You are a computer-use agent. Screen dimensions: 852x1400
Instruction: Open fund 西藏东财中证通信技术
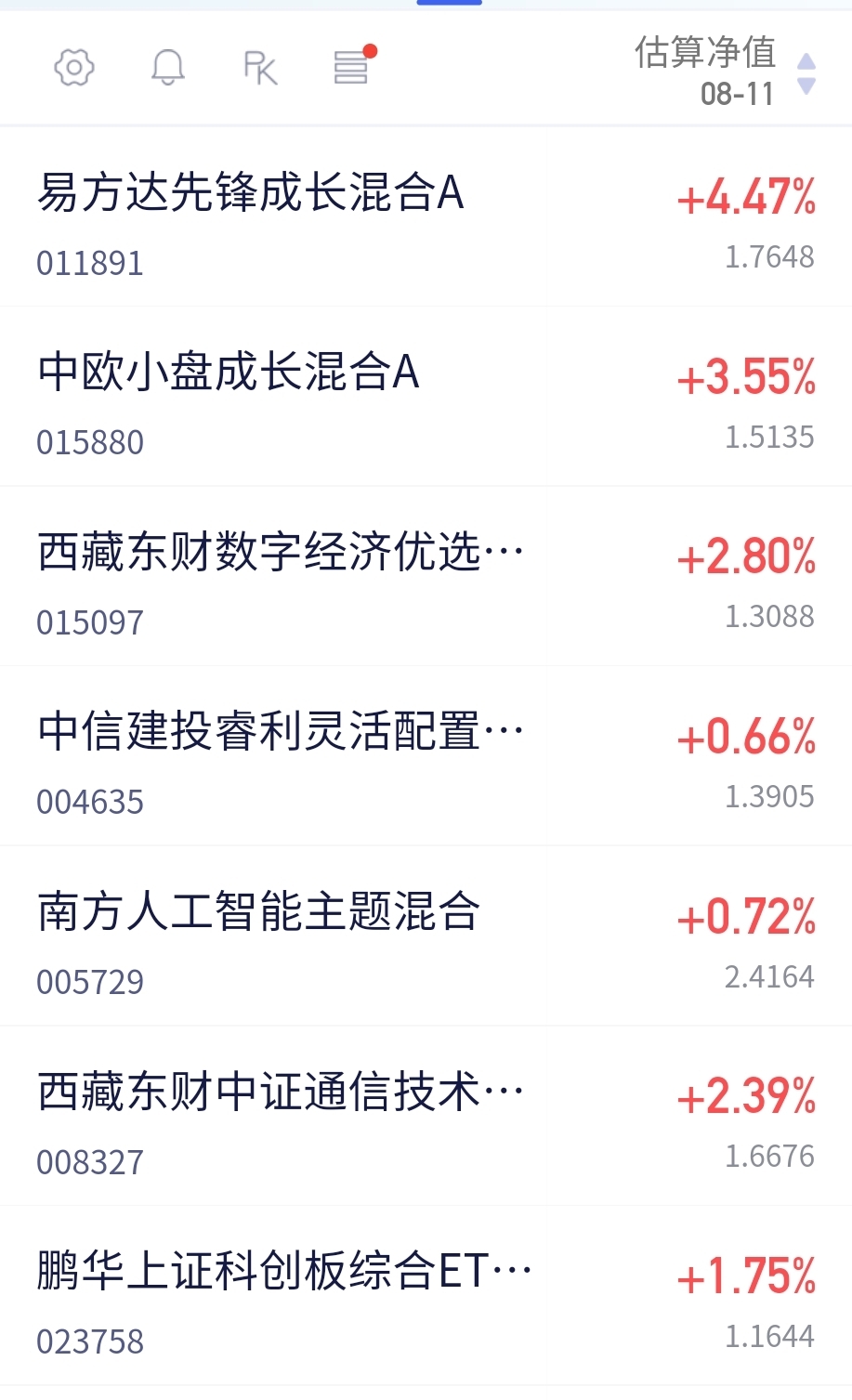[x=426, y=1116]
